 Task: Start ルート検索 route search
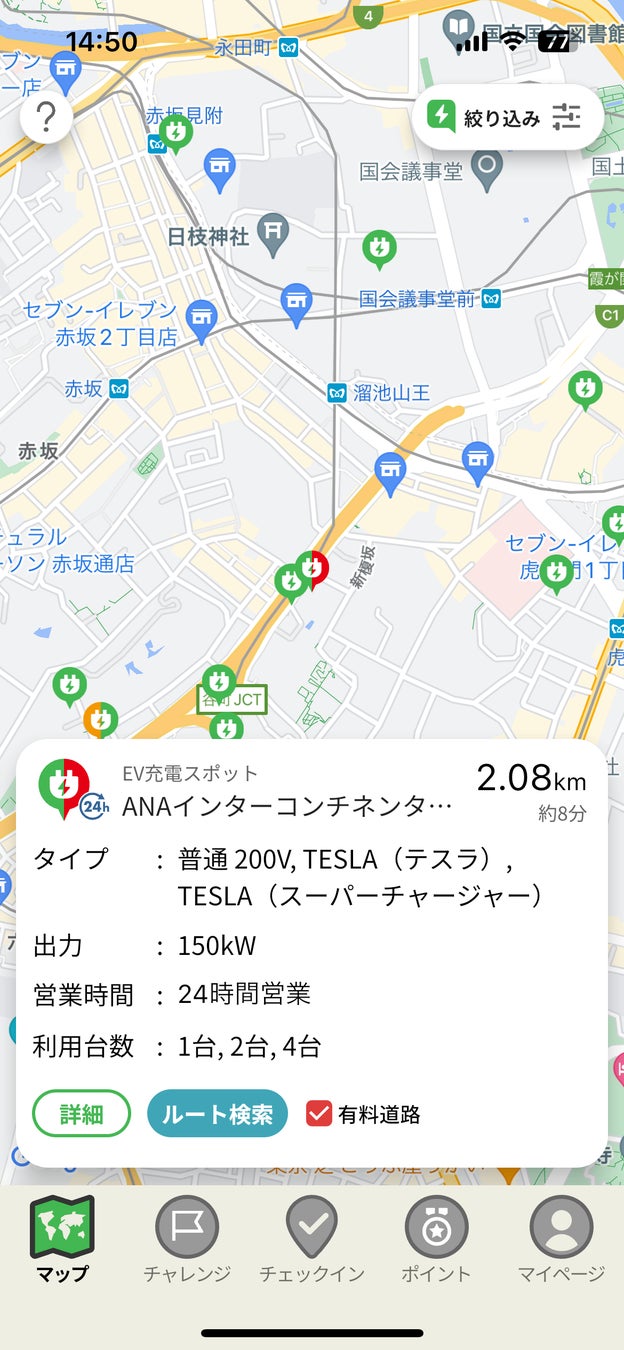pos(217,1114)
